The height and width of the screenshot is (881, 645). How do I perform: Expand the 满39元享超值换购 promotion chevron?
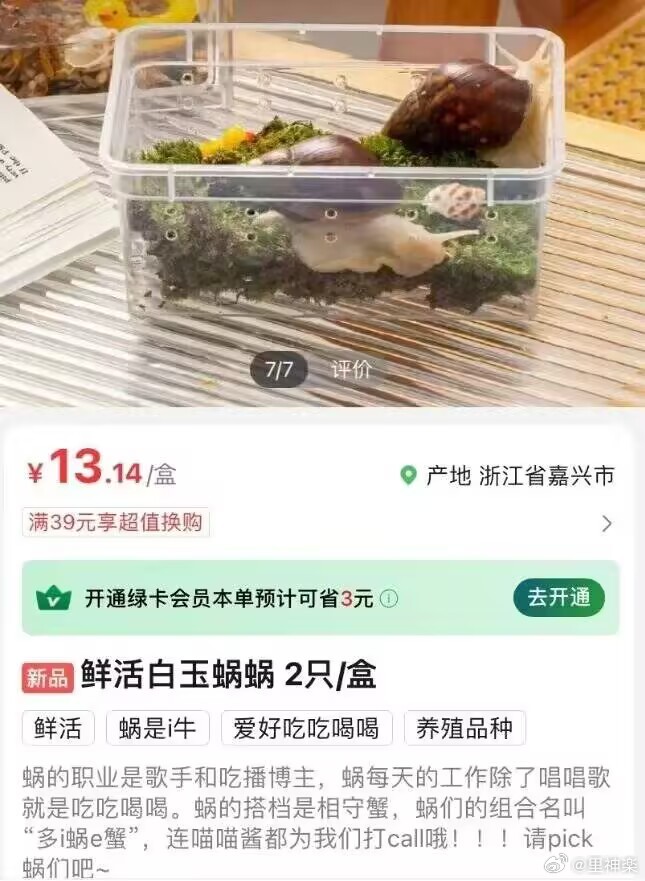(607, 523)
